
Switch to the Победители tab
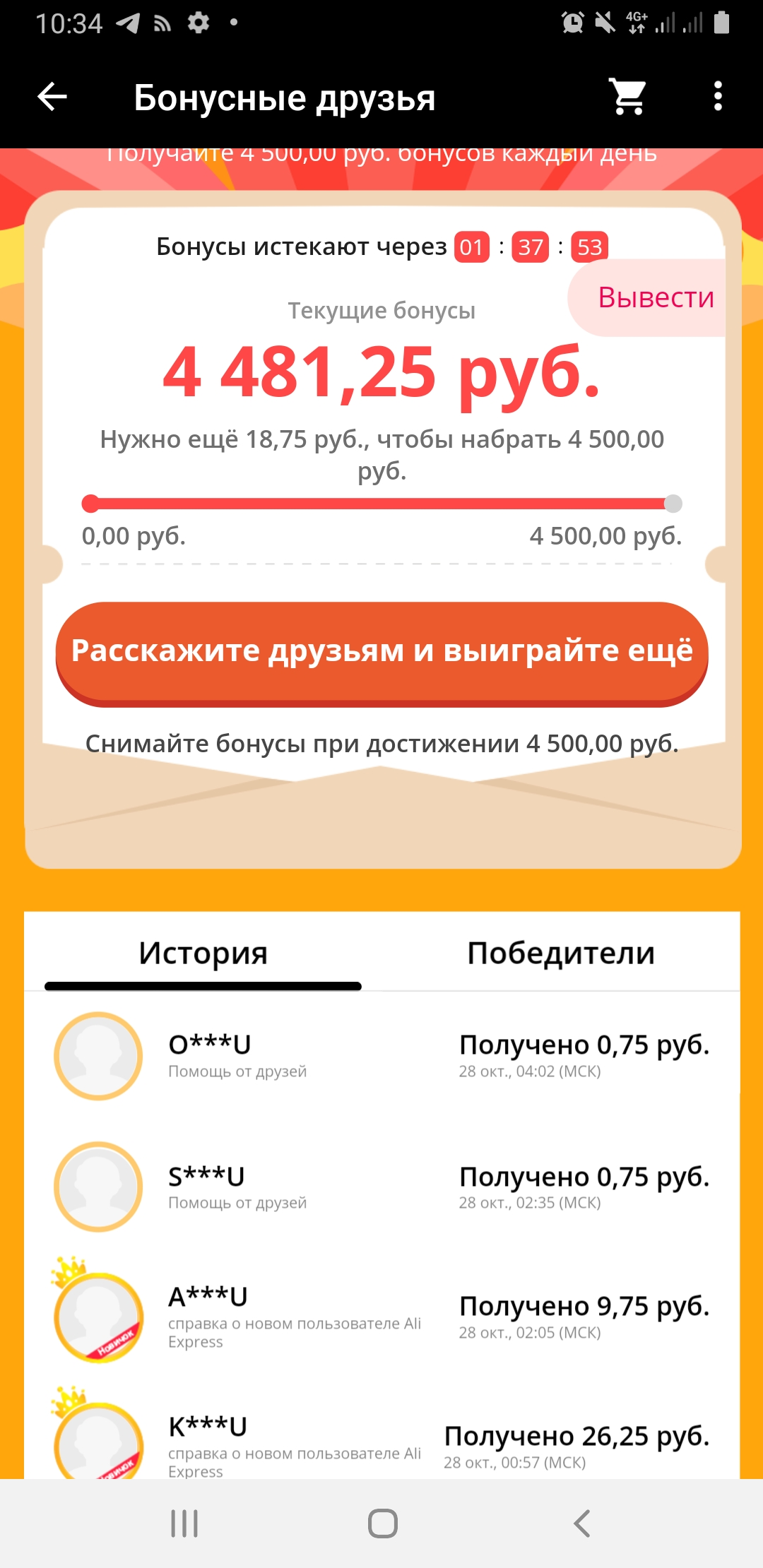[561, 953]
